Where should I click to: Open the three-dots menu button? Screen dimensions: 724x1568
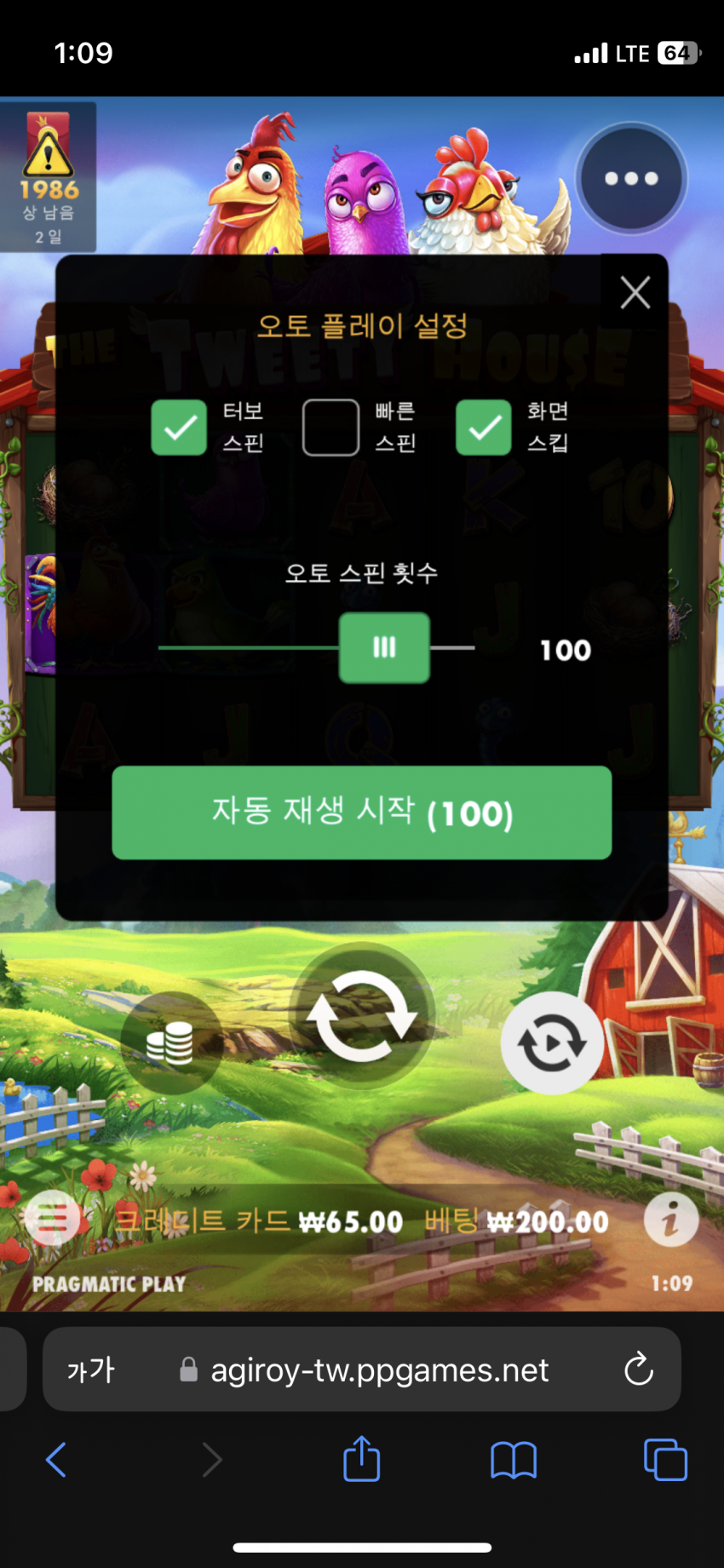click(x=631, y=179)
